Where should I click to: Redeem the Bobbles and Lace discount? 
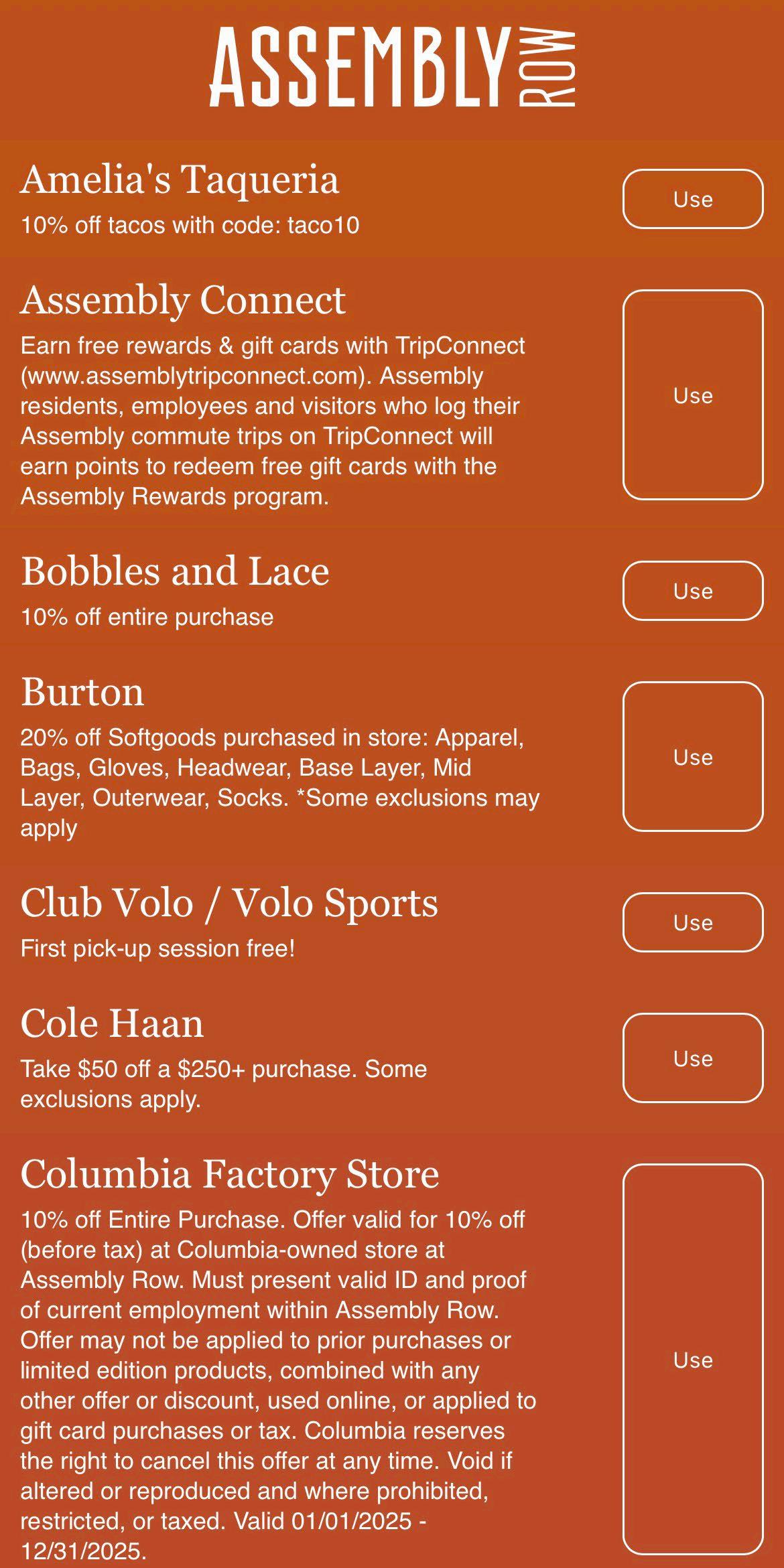[x=693, y=591]
